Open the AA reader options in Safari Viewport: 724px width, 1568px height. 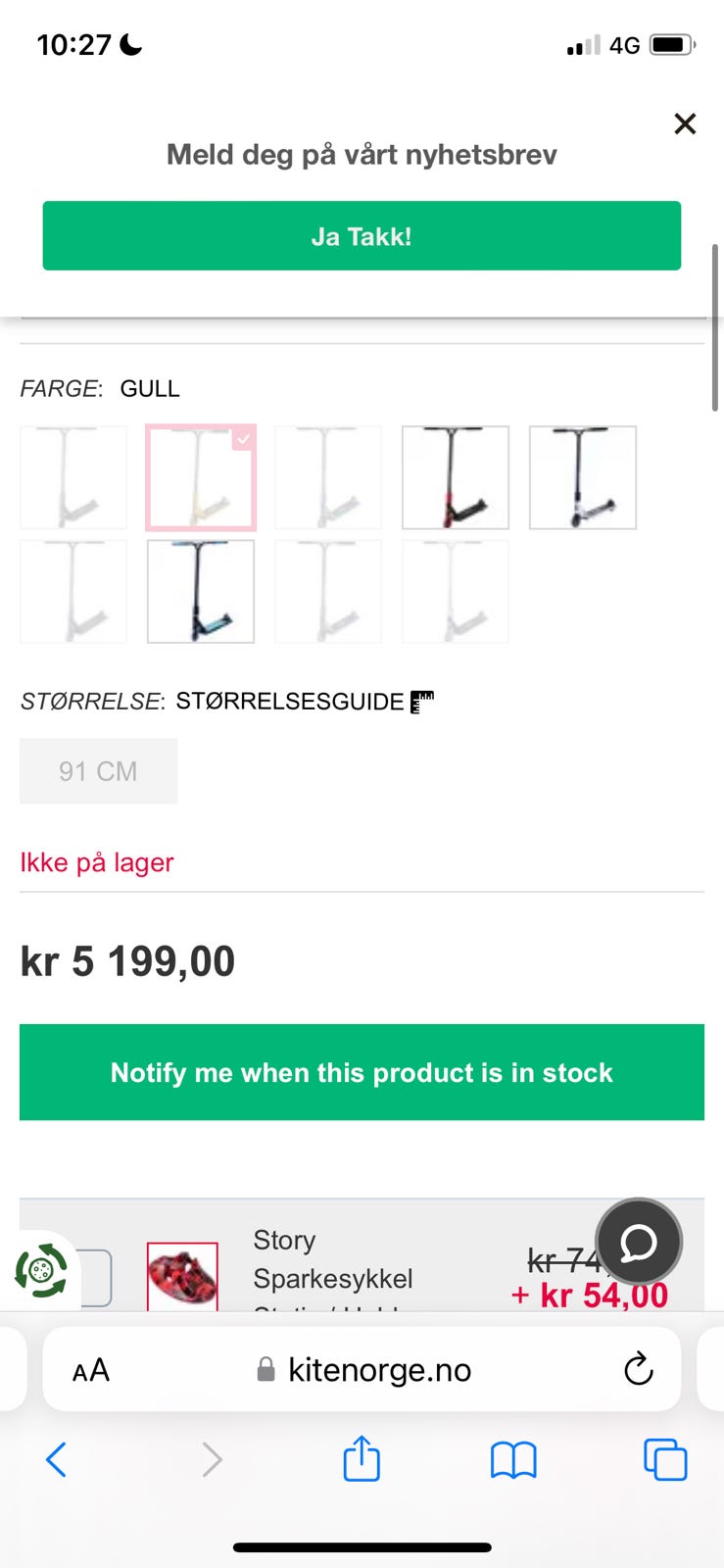pos(91,1370)
